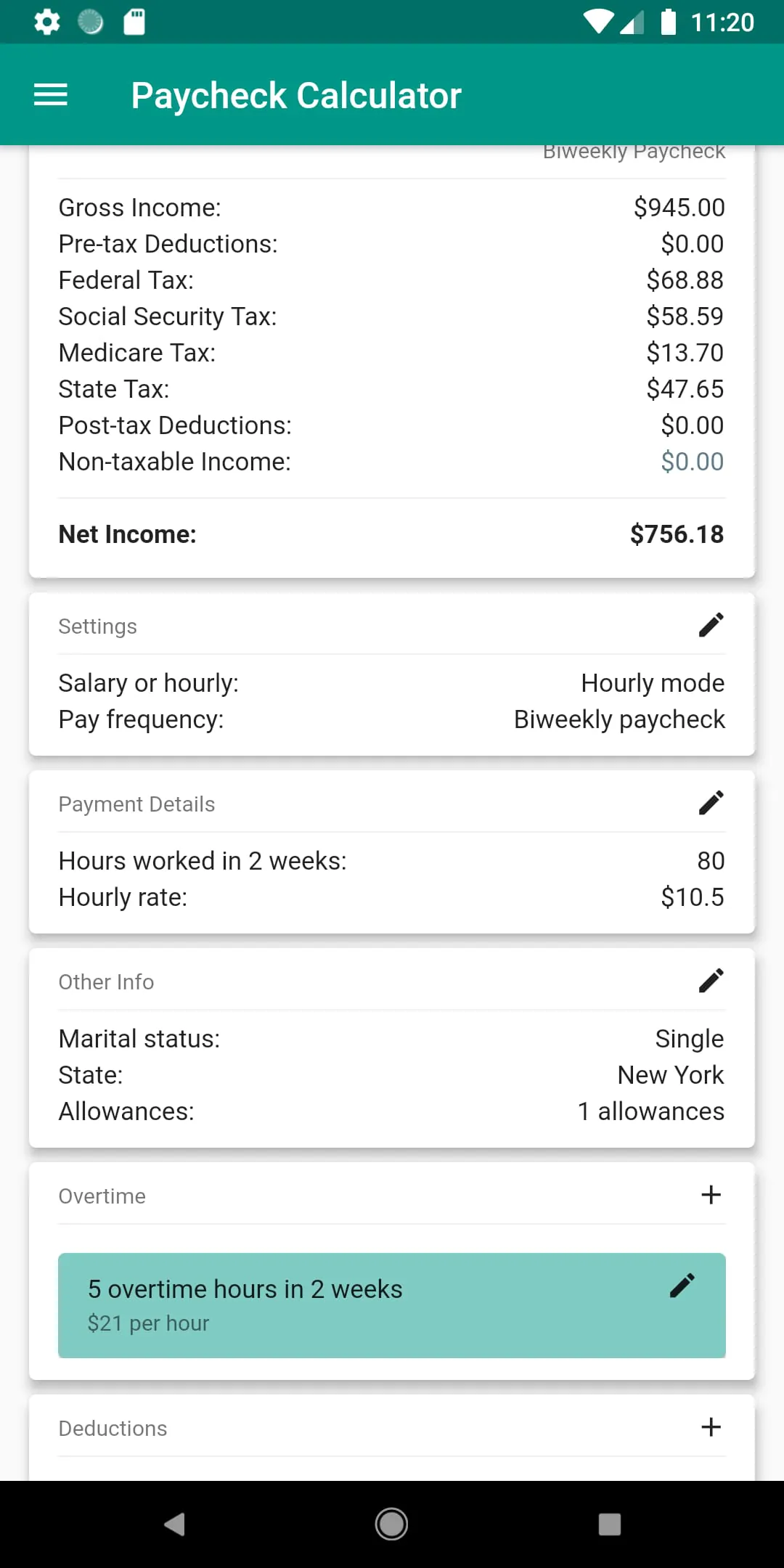
Task: Open the State selector showing New York
Action: [x=670, y=1074]
